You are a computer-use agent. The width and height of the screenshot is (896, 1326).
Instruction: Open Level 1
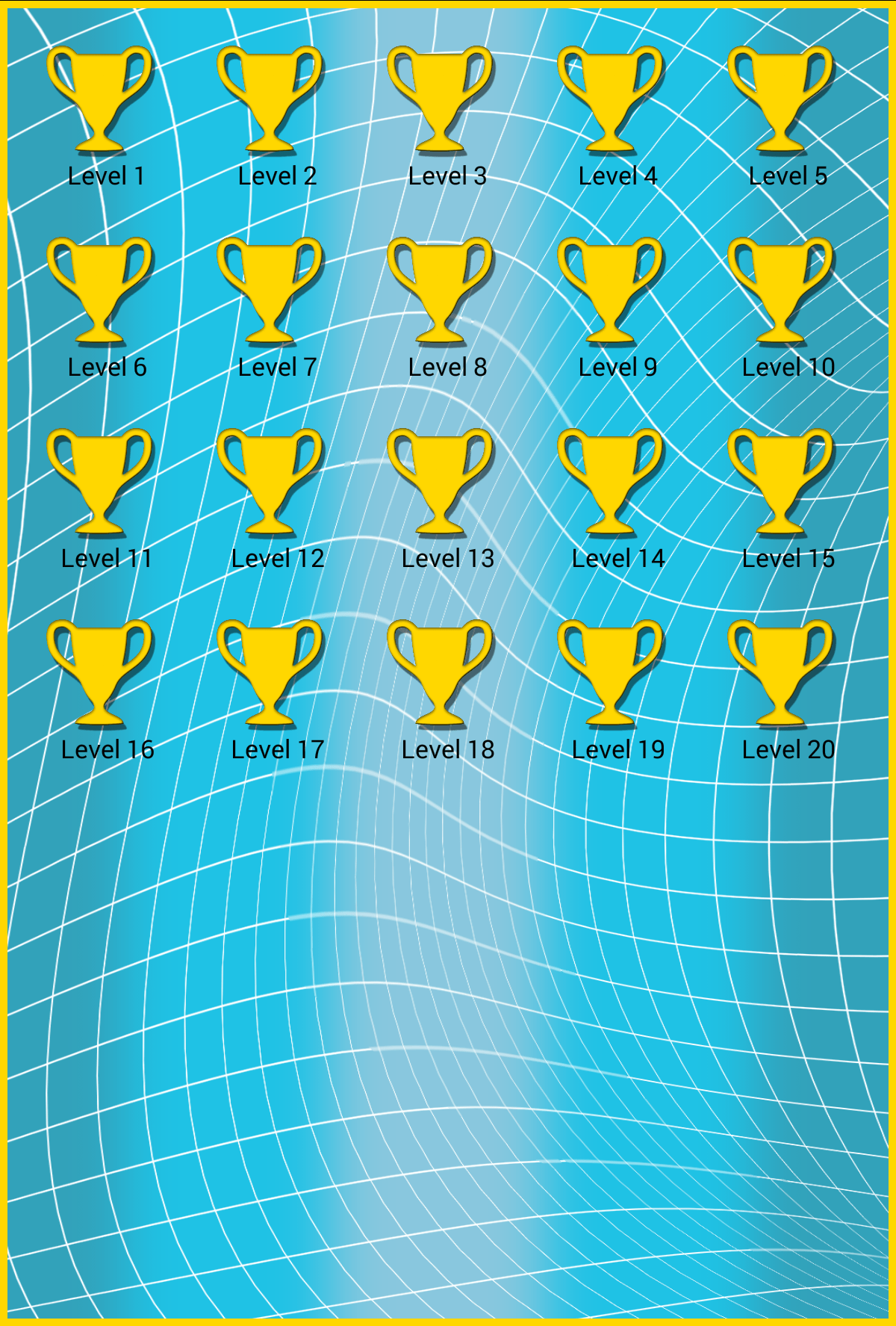tap(99, 101)
